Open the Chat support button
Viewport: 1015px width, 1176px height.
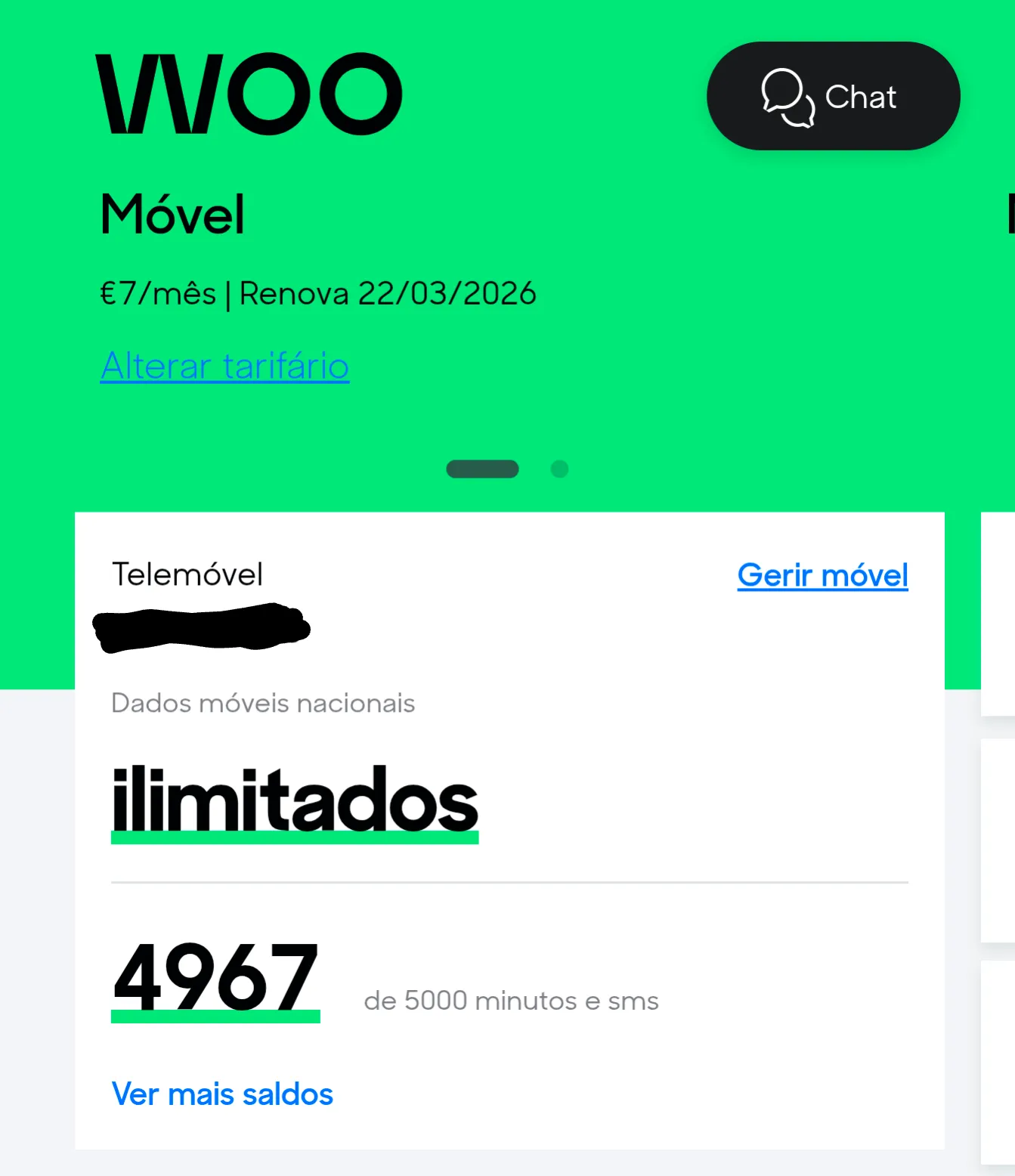click(x=833, y=96)
